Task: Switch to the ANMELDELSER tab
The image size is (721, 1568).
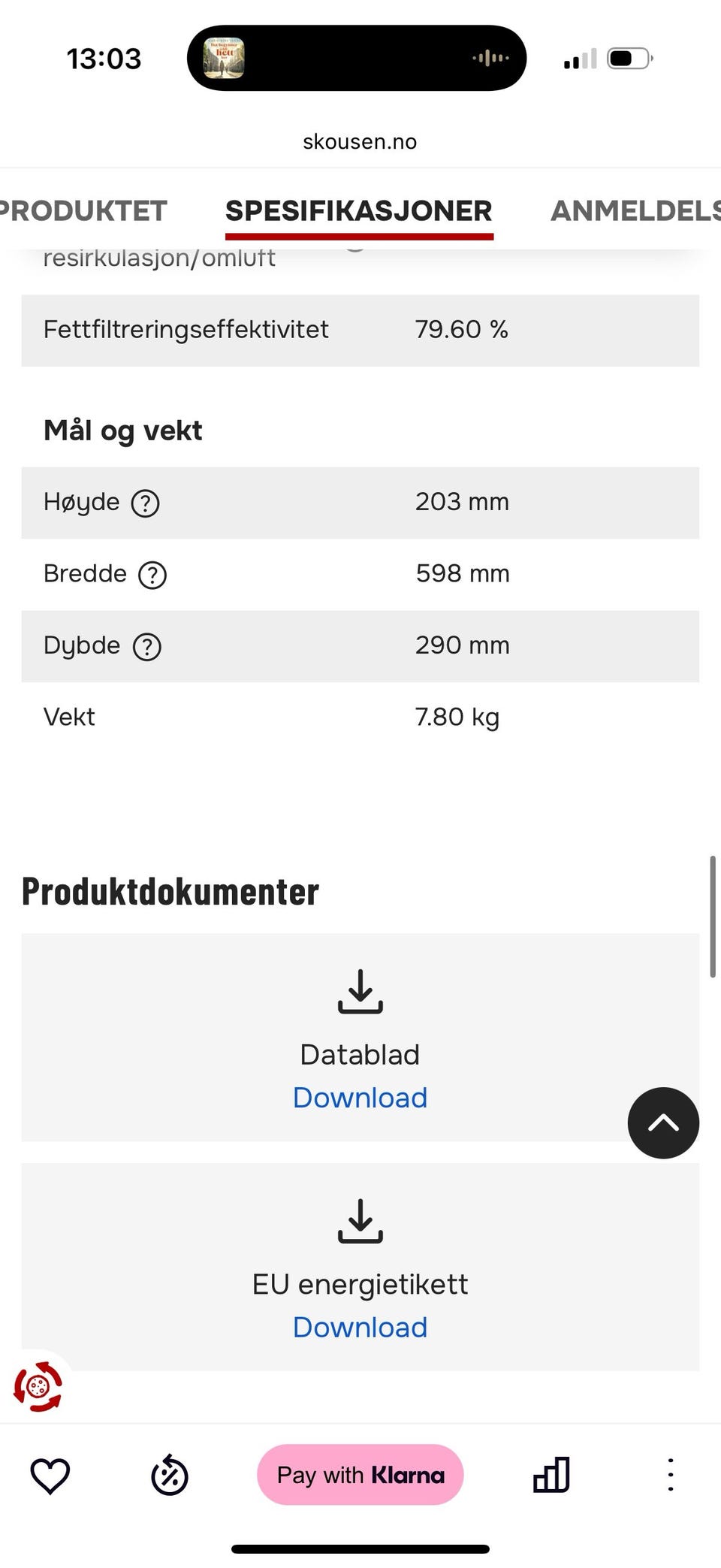Action: click(635, 211)
